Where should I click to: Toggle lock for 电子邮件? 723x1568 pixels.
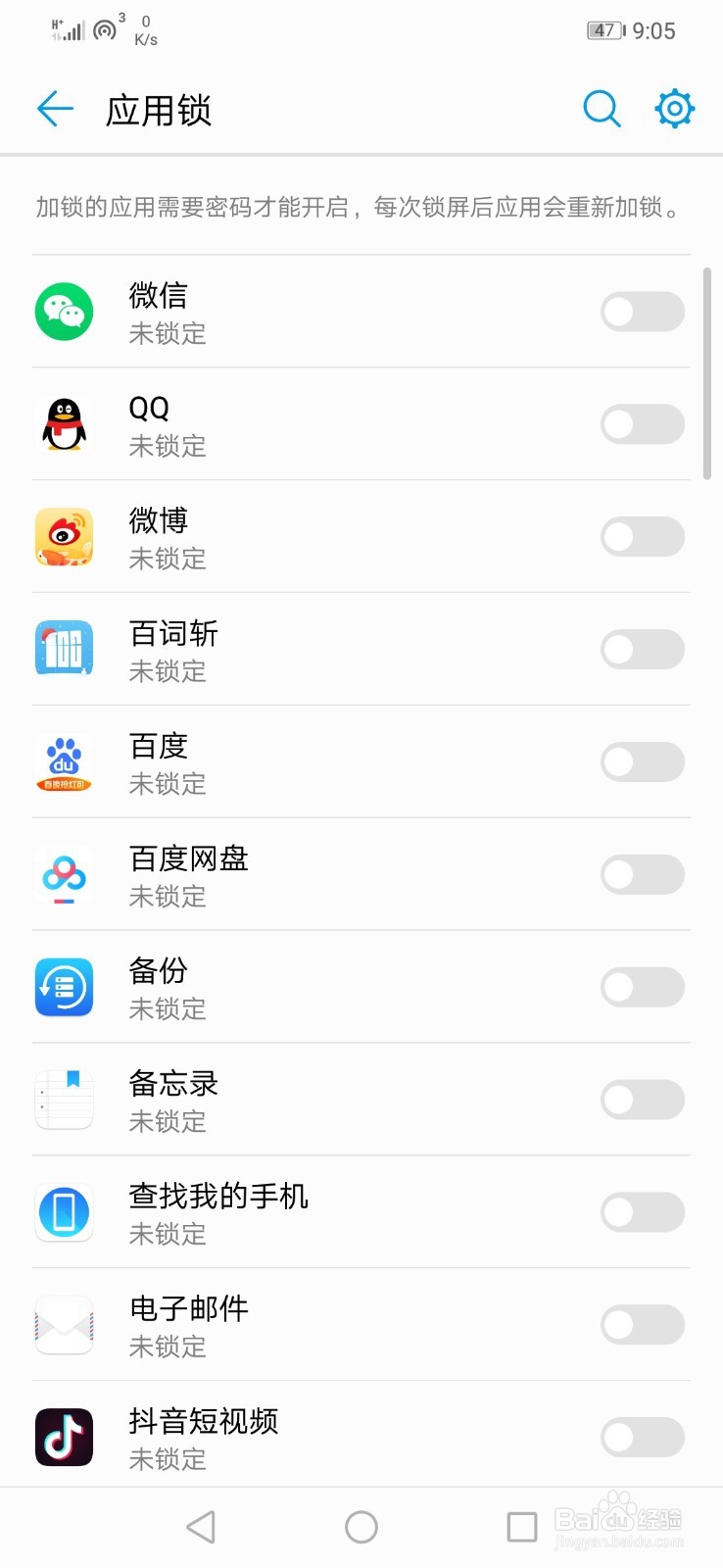[x=642, y=1325]
